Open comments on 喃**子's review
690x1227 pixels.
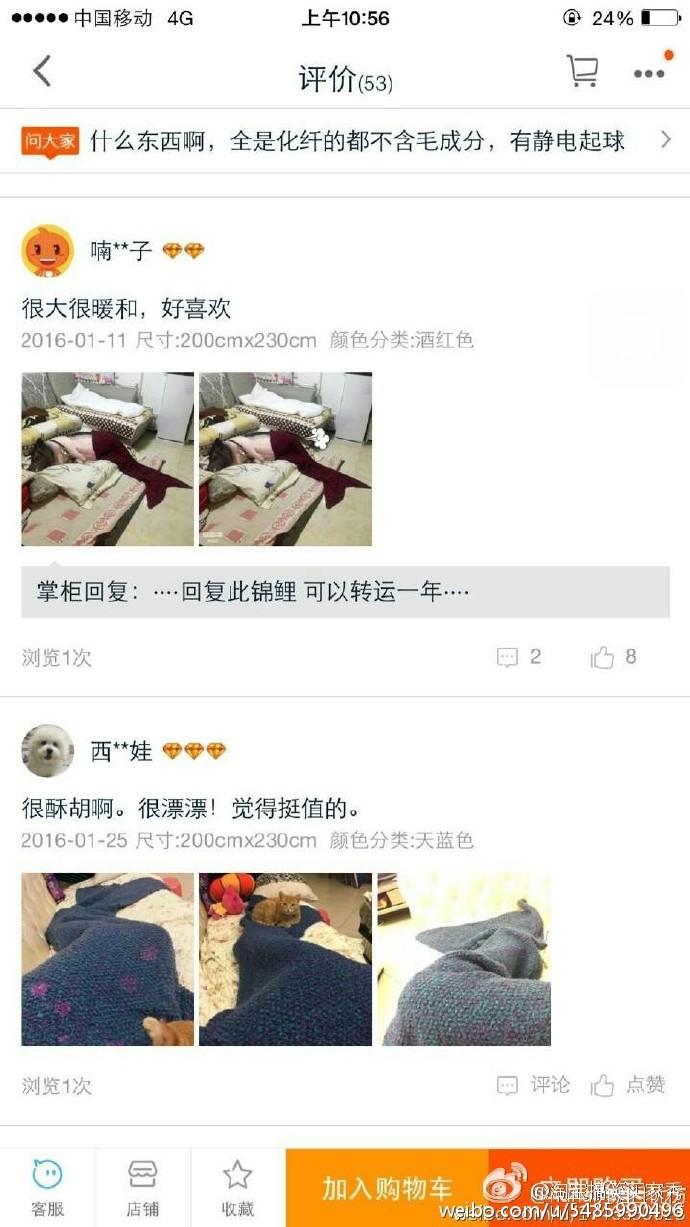[519, 657]
